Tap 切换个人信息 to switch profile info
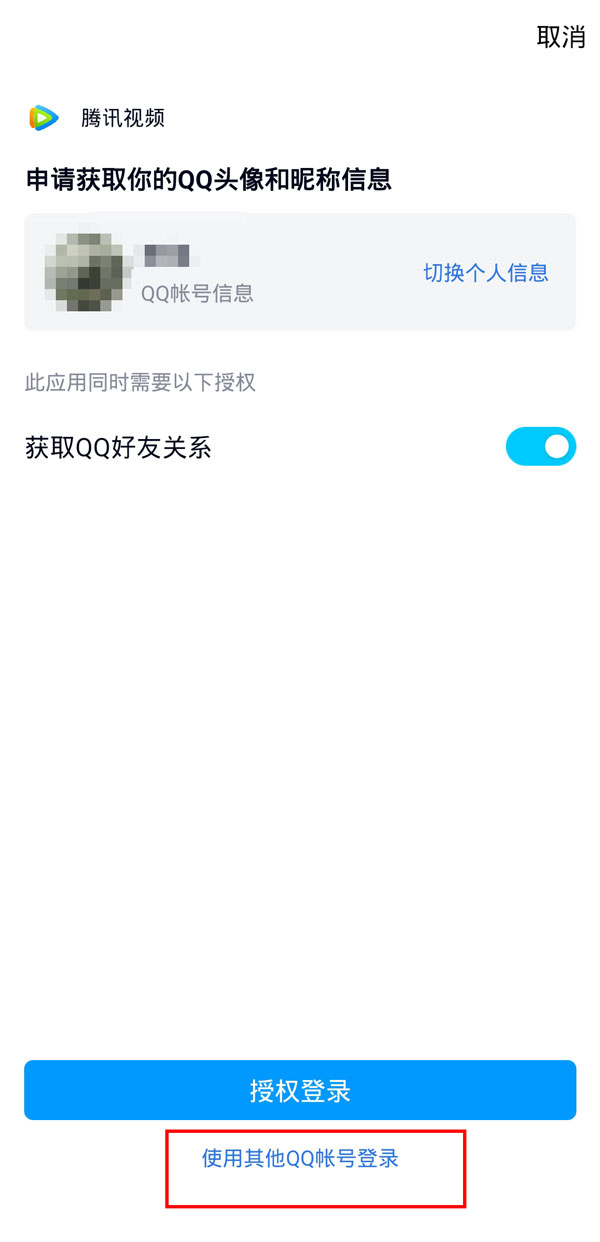The height and width of the screenshot is (1242, 600). tap(485, 273)
